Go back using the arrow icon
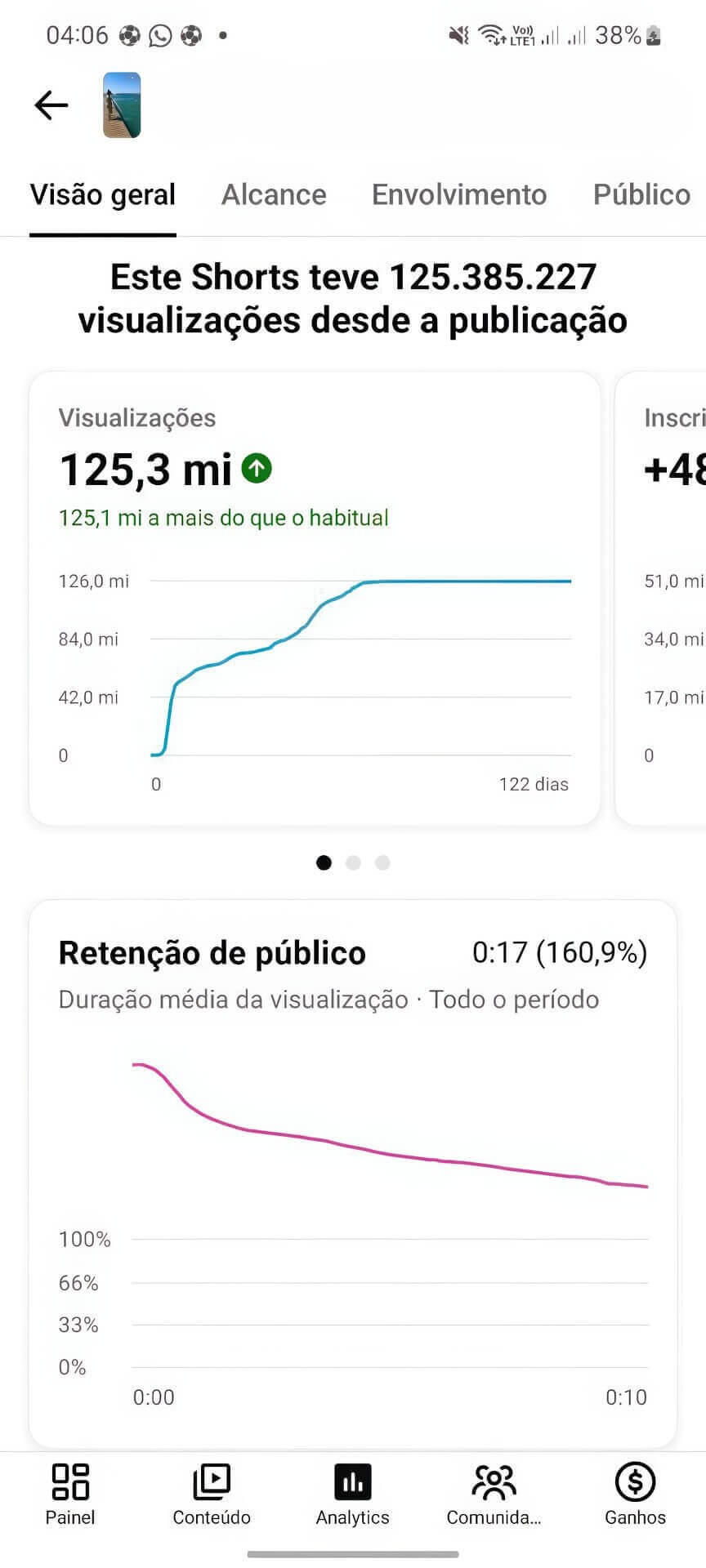Viewport: 706px width, 1568px height. point(51,105)
